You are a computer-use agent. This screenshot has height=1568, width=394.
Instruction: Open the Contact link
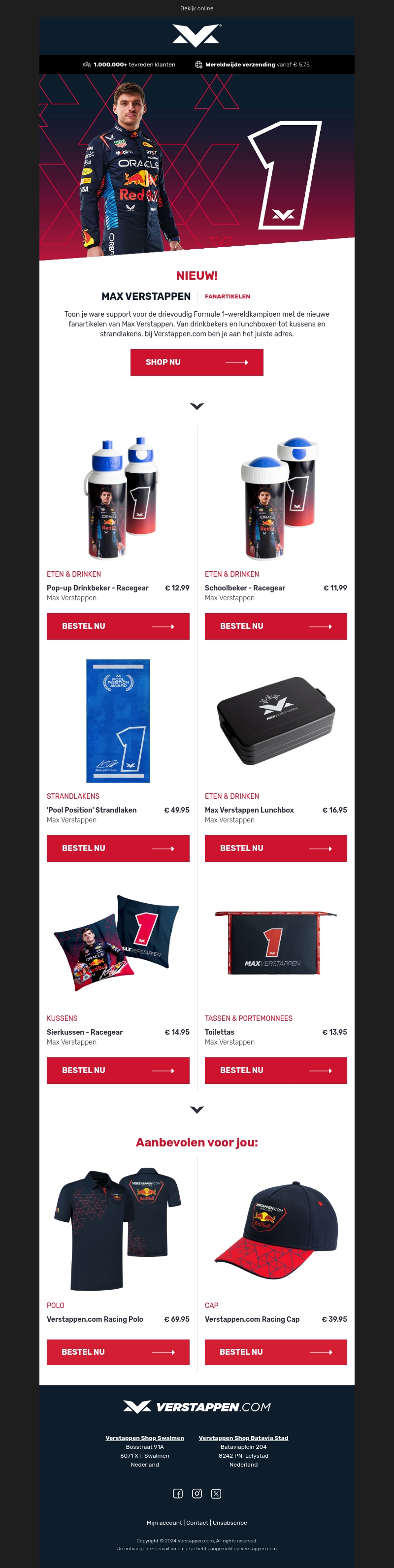click(197, 1522)
